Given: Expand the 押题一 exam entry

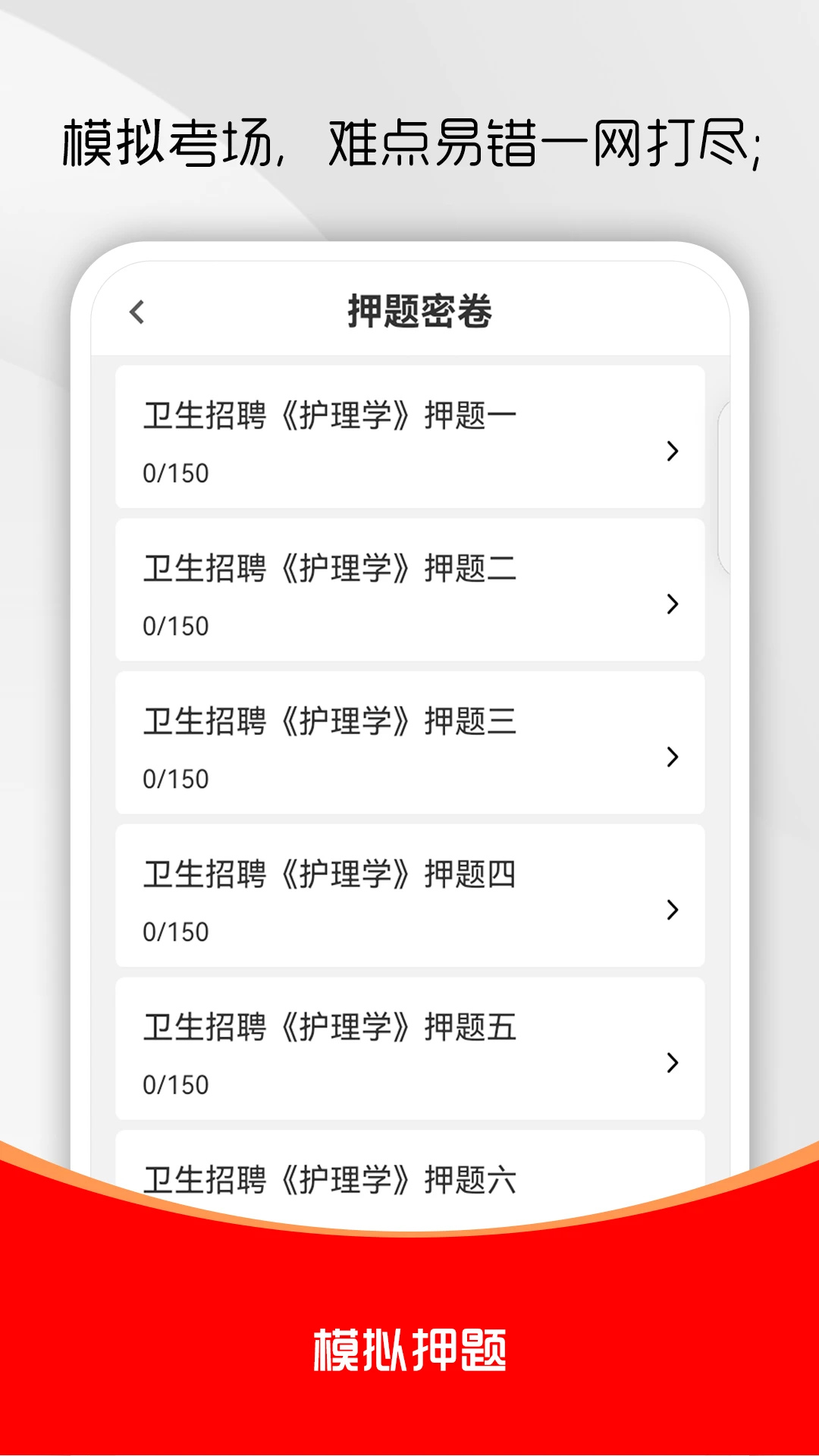Looking at the screenshot, I should [x=409, y=436].
